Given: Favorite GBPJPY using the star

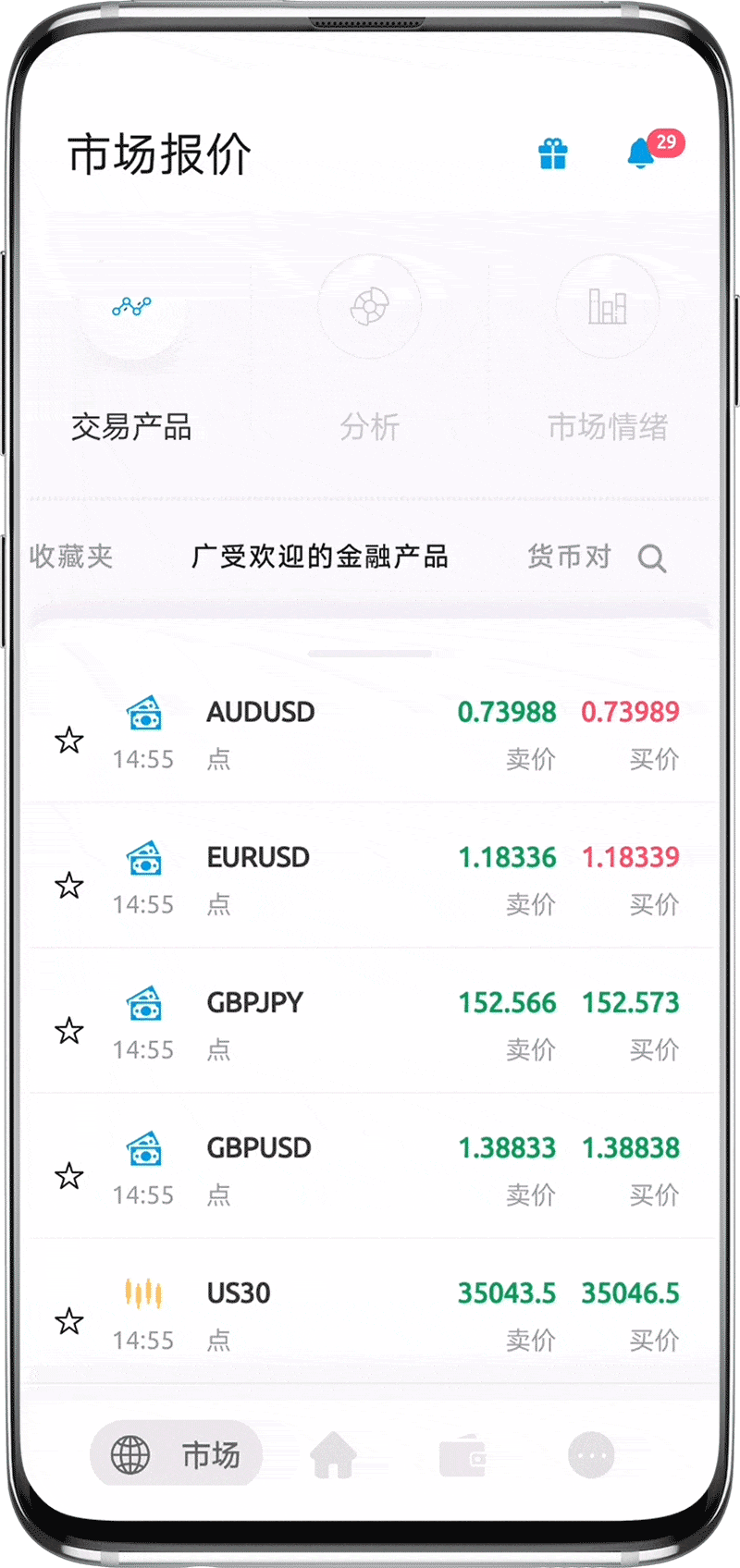Looking at the screenshot, I should click(x=69, y=1030).
